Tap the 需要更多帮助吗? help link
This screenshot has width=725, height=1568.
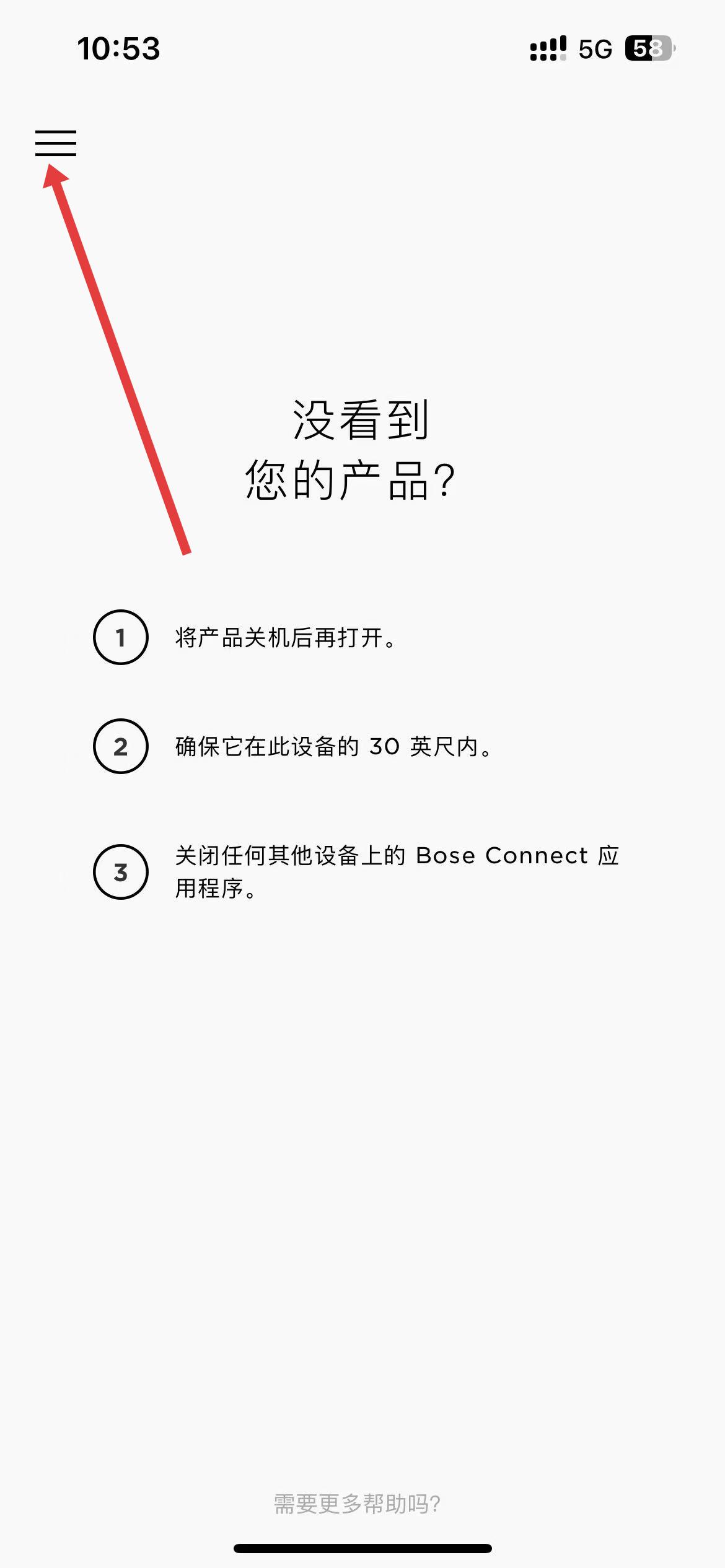tap(357, 1504)
